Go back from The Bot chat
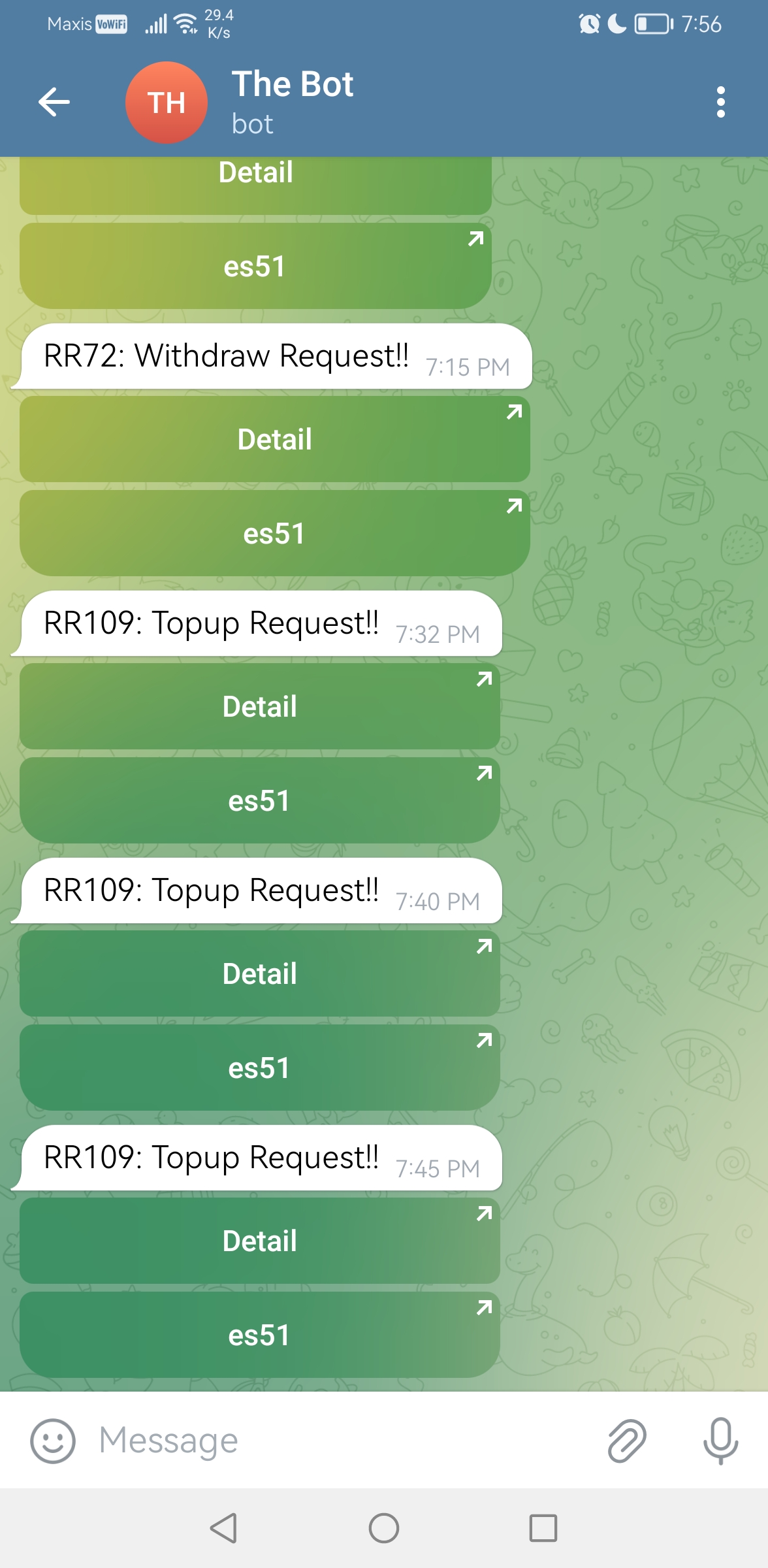This screenshot has height=1568, width=768. pyautogui.click(x=54, y=102)
